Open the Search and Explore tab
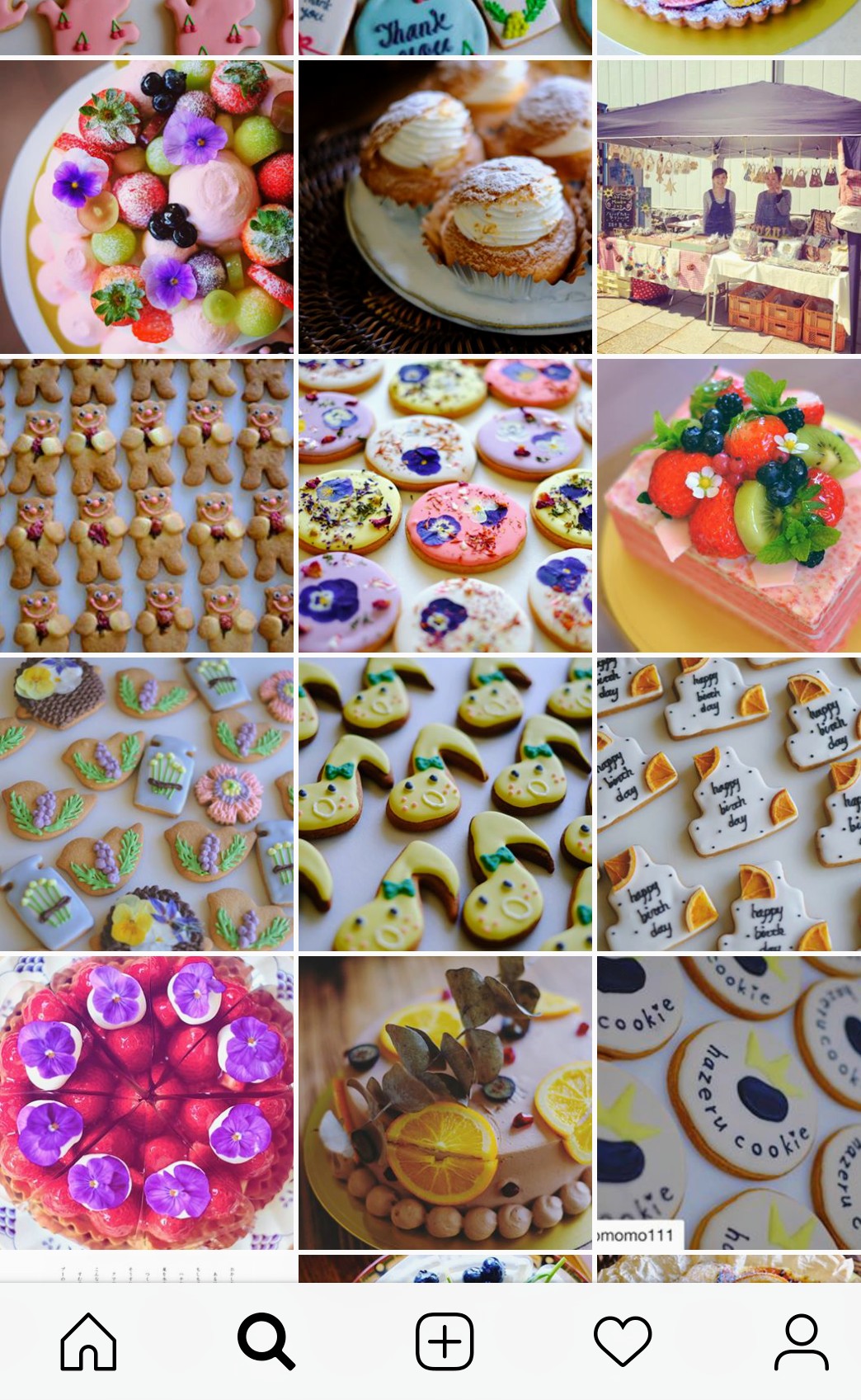 (266, 1341)
